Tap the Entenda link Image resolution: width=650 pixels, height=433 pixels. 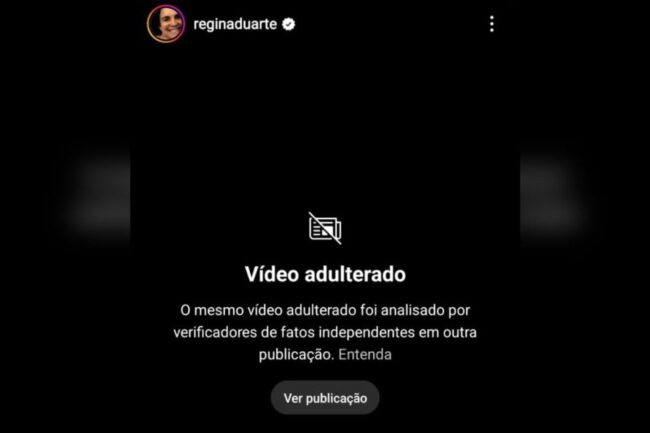point(365,354)
